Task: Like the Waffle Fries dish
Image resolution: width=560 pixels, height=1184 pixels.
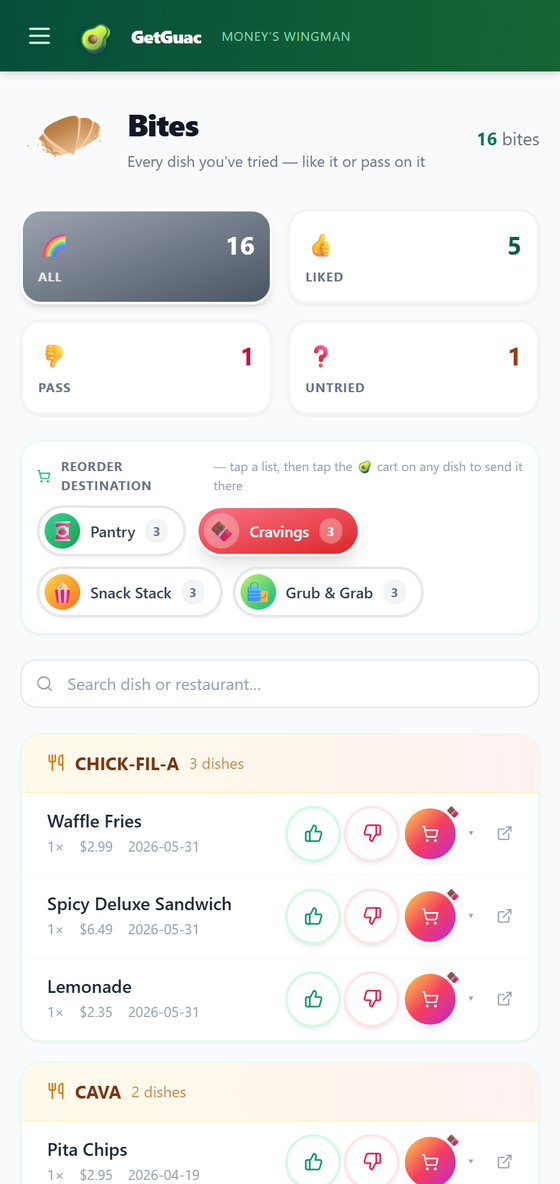Action: coord(313,834)
